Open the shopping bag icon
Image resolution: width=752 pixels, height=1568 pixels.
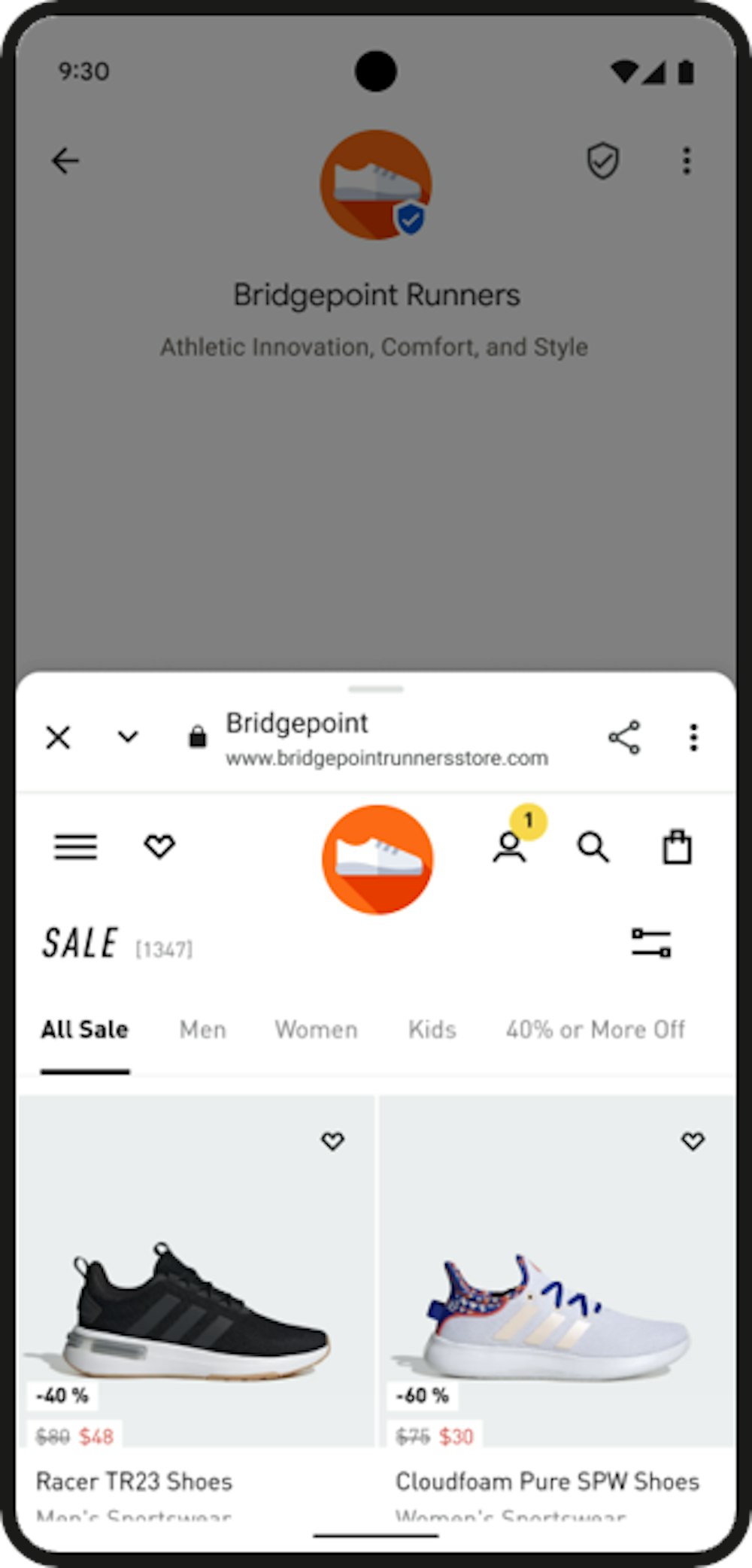(x=676, y=845)
